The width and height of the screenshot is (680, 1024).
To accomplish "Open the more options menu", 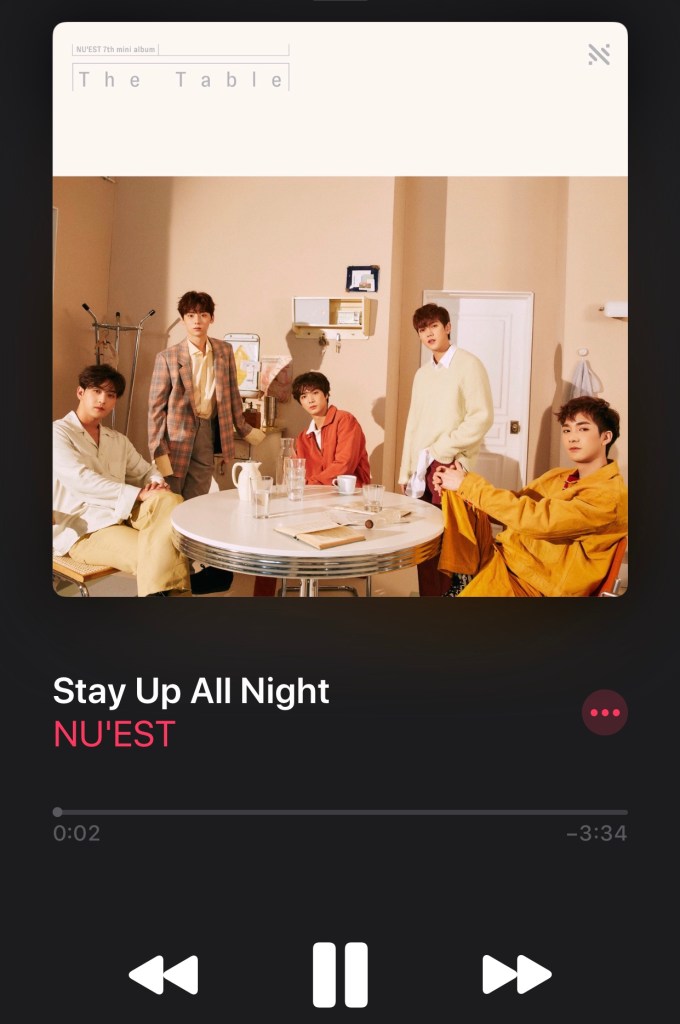I will coord(605,713).
